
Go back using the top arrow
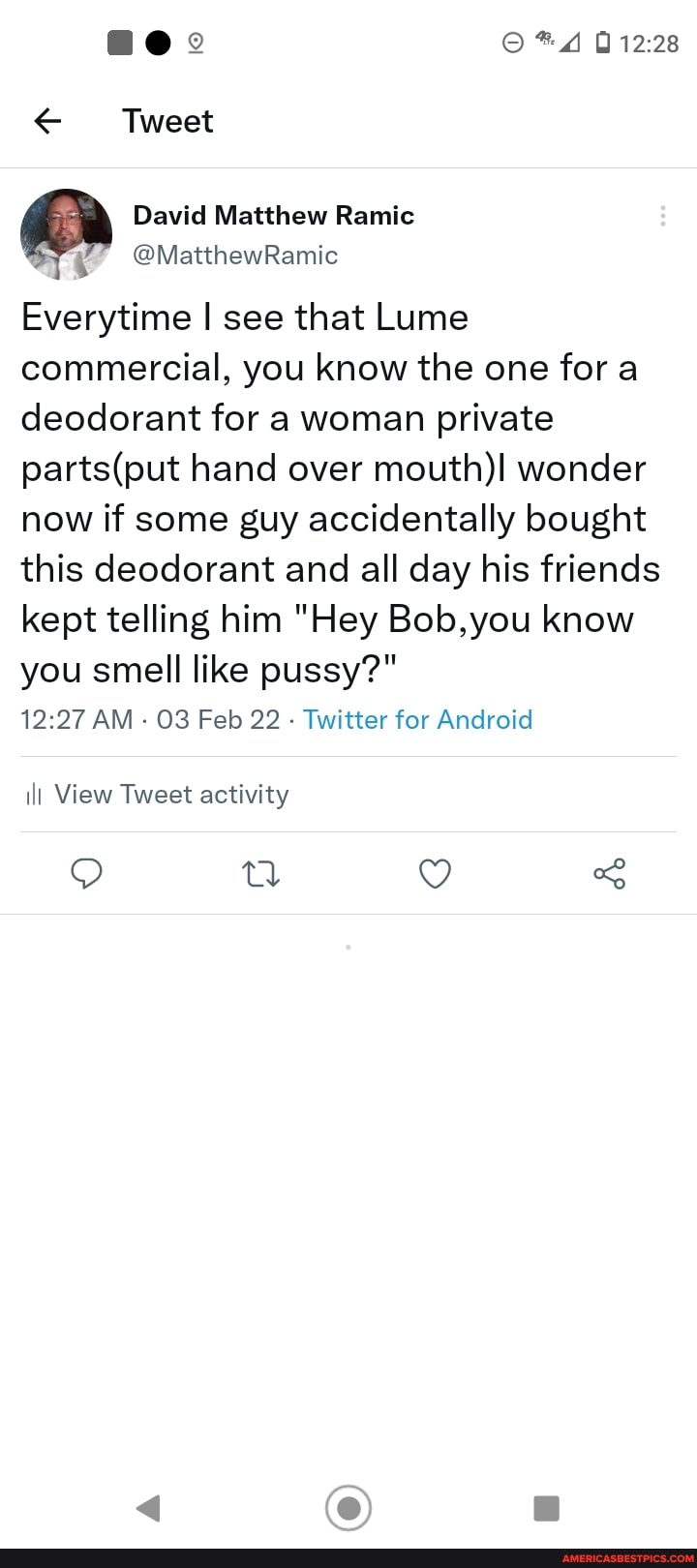(47, 121)
